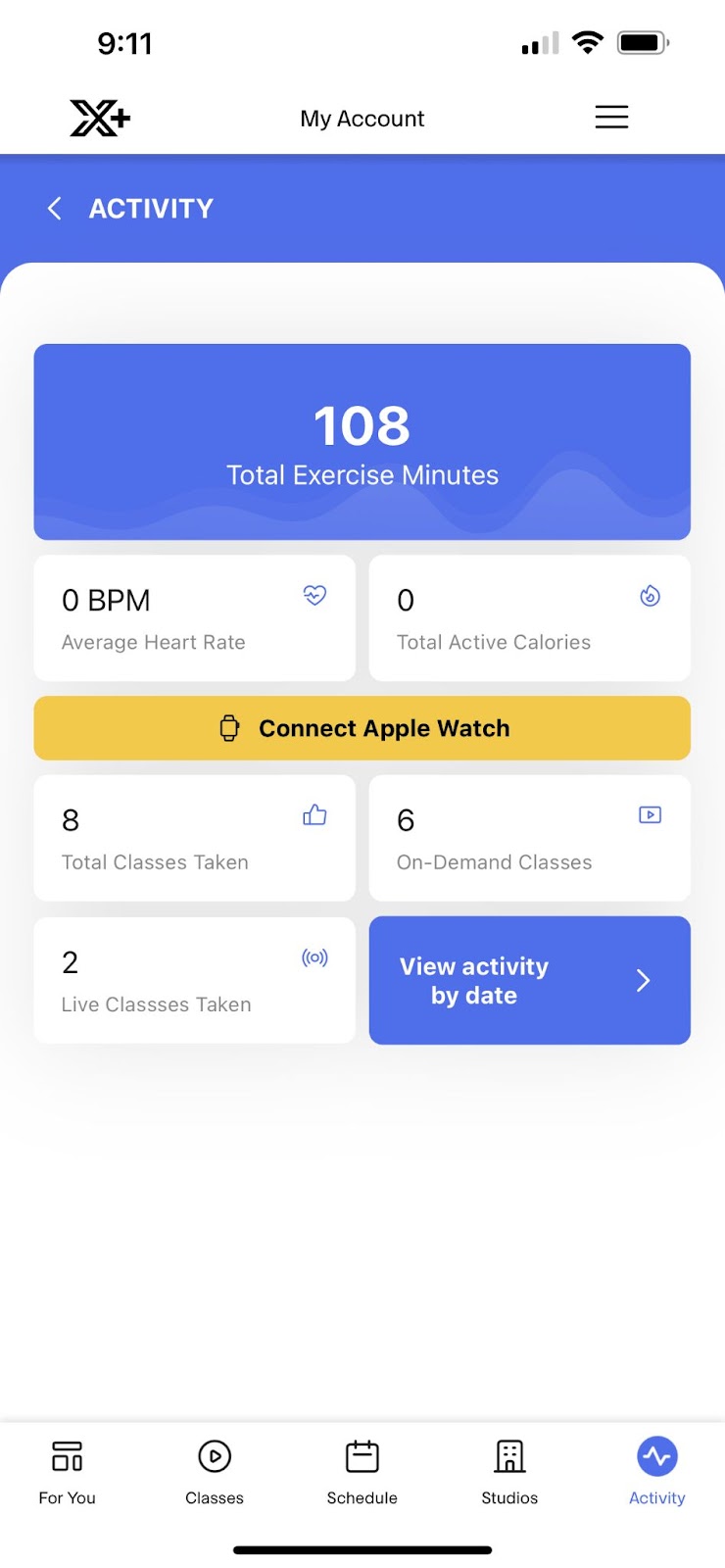725x1568 pixels.
Task: Tap Connect Apple Watch button
Action: [362, 728]
